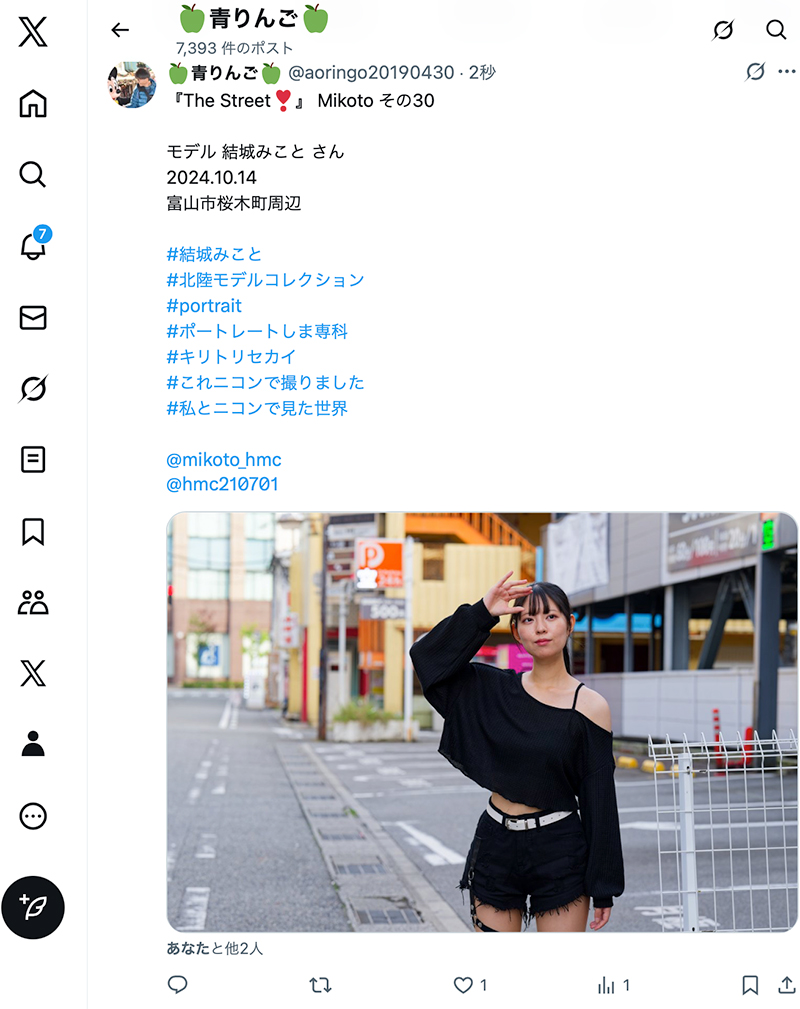
Task: Like this post
Action: pyautogui.click(x=463, y=985)
